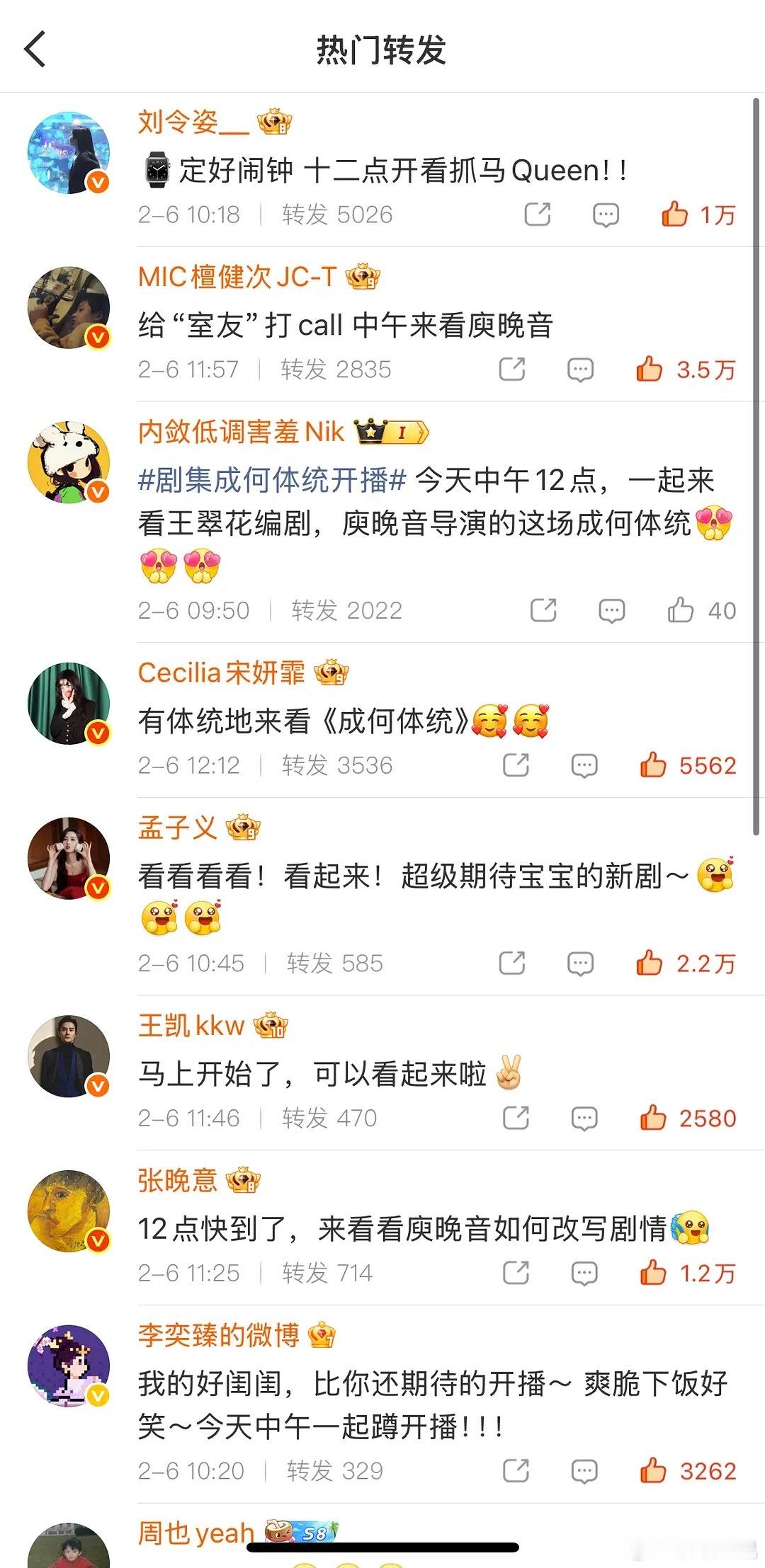Open the comment bubble on MIC檀健次 JC-T's post
This screenshot has width=765, height=1568.
click(x=581, y=368)
